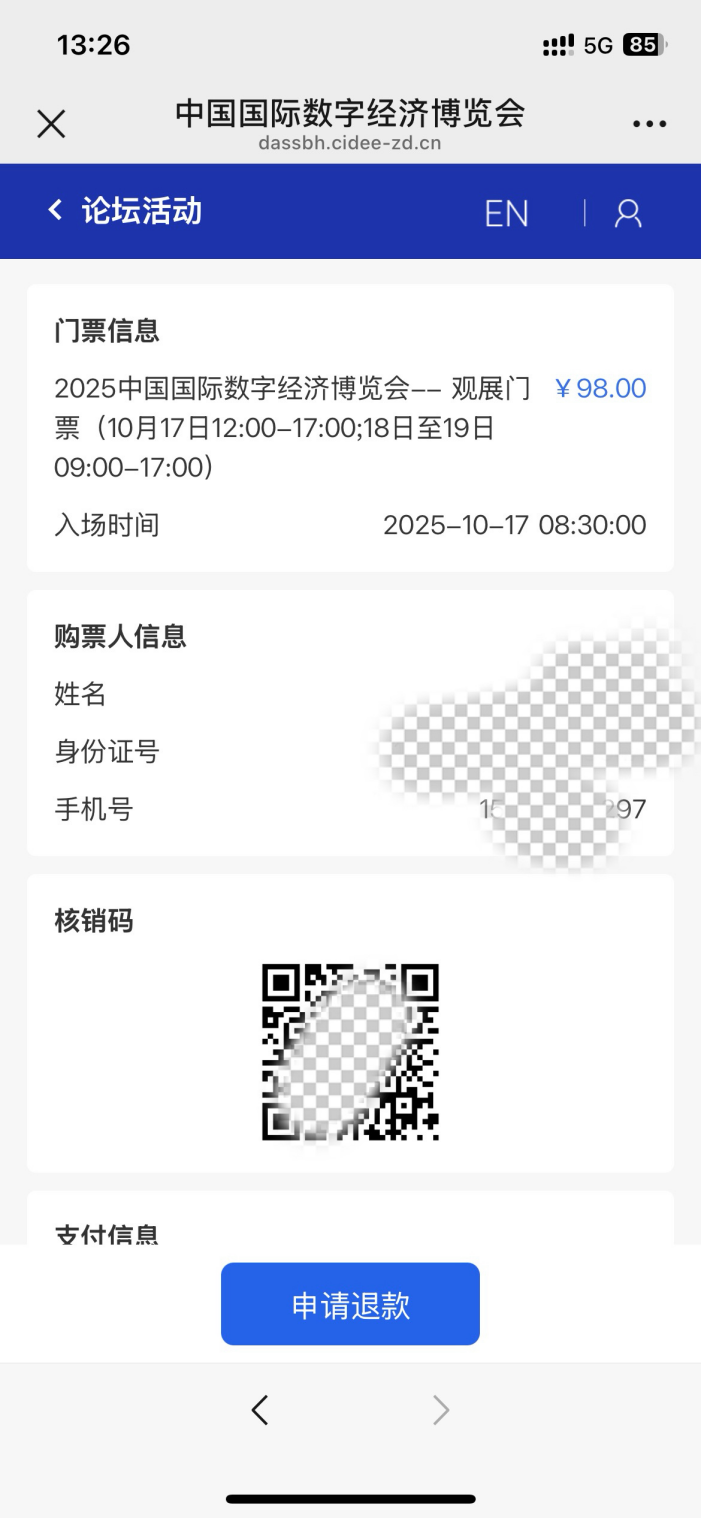Navigate back with the browser arrow
This screenshot has width=701, height=1518.
pos(260,1410)
